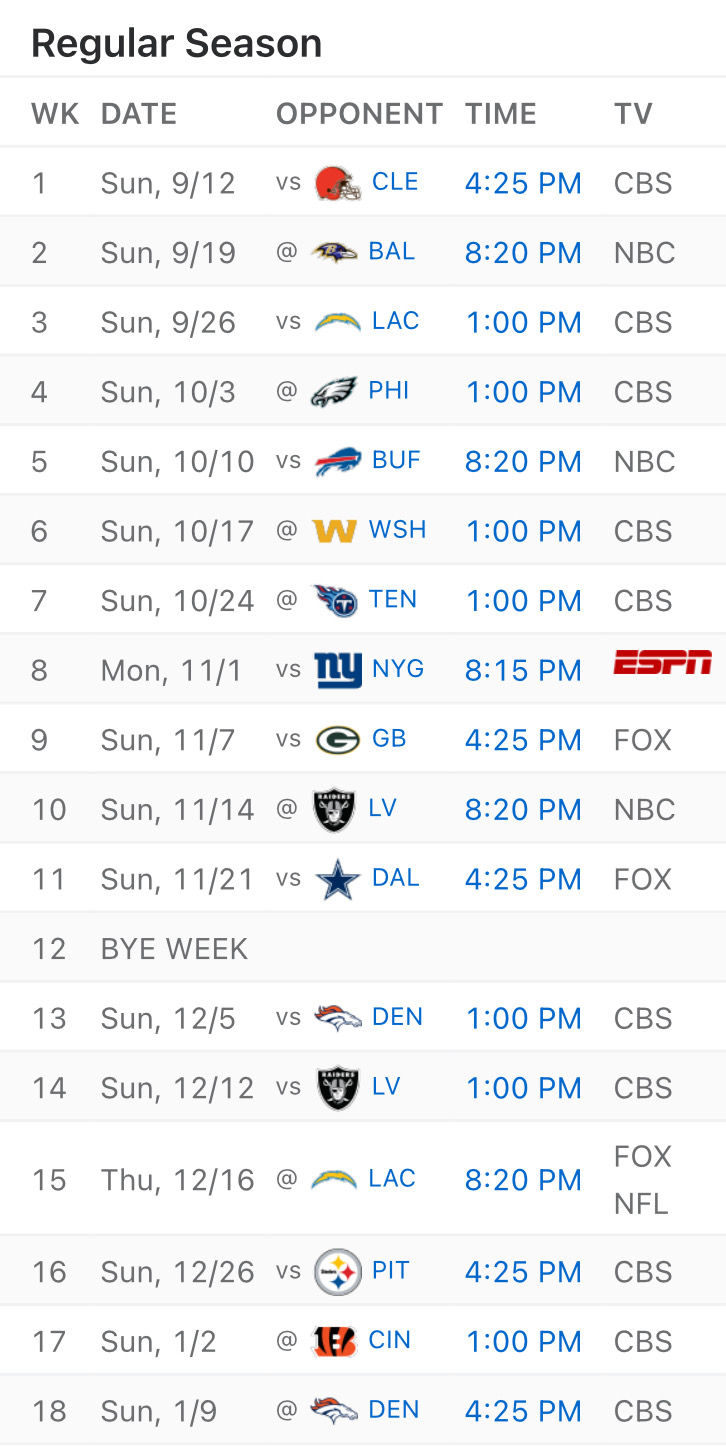View the NYG team link

click(x=397, y=668)
